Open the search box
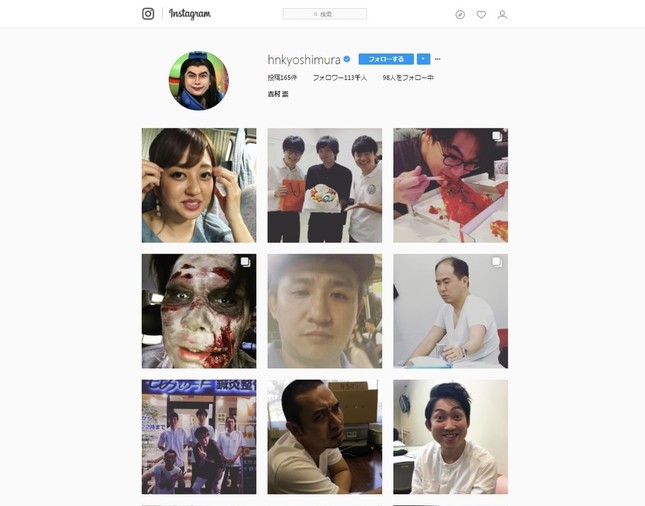The height and width of the screenshot is (506, 645). (324, 14)
